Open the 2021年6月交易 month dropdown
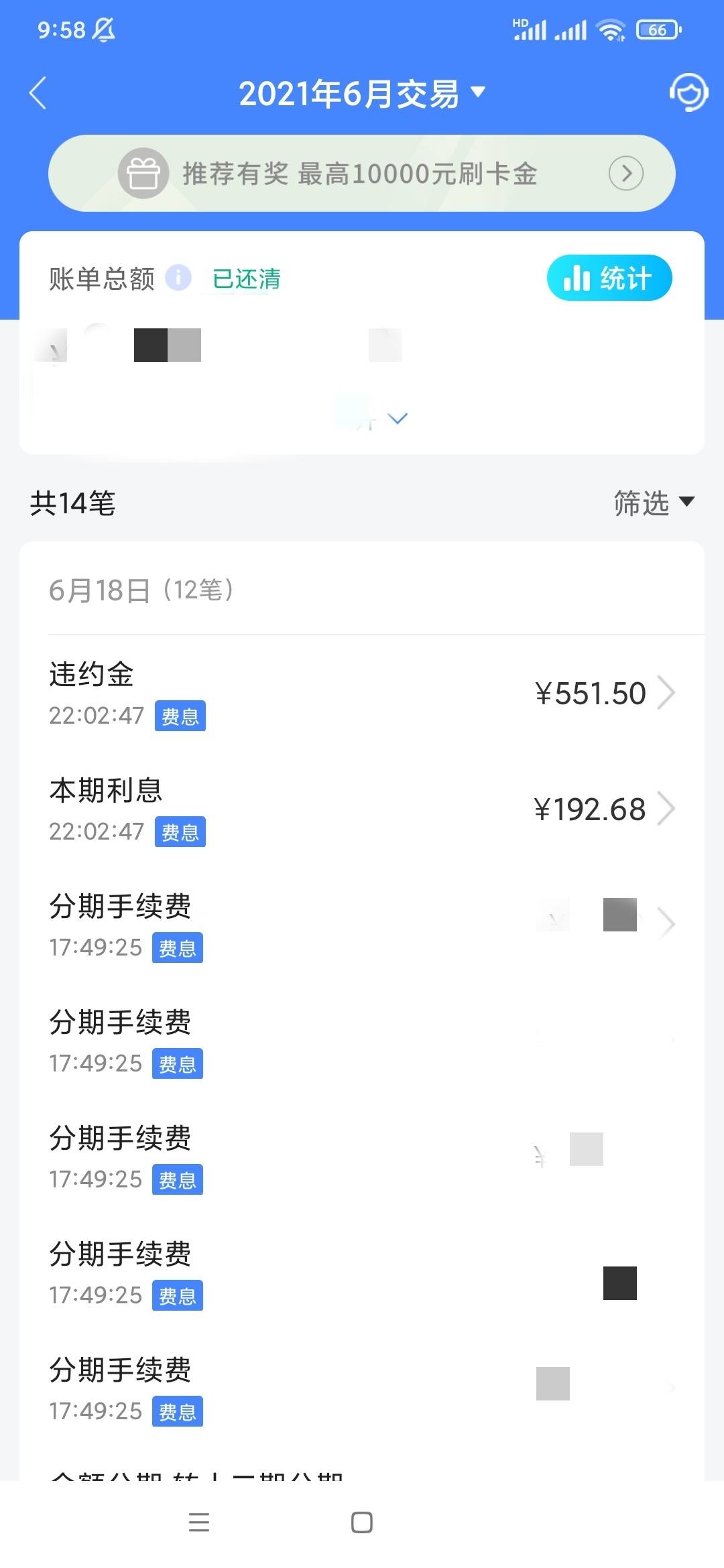This screenshot has width=724, height=1568. (362, 93)
